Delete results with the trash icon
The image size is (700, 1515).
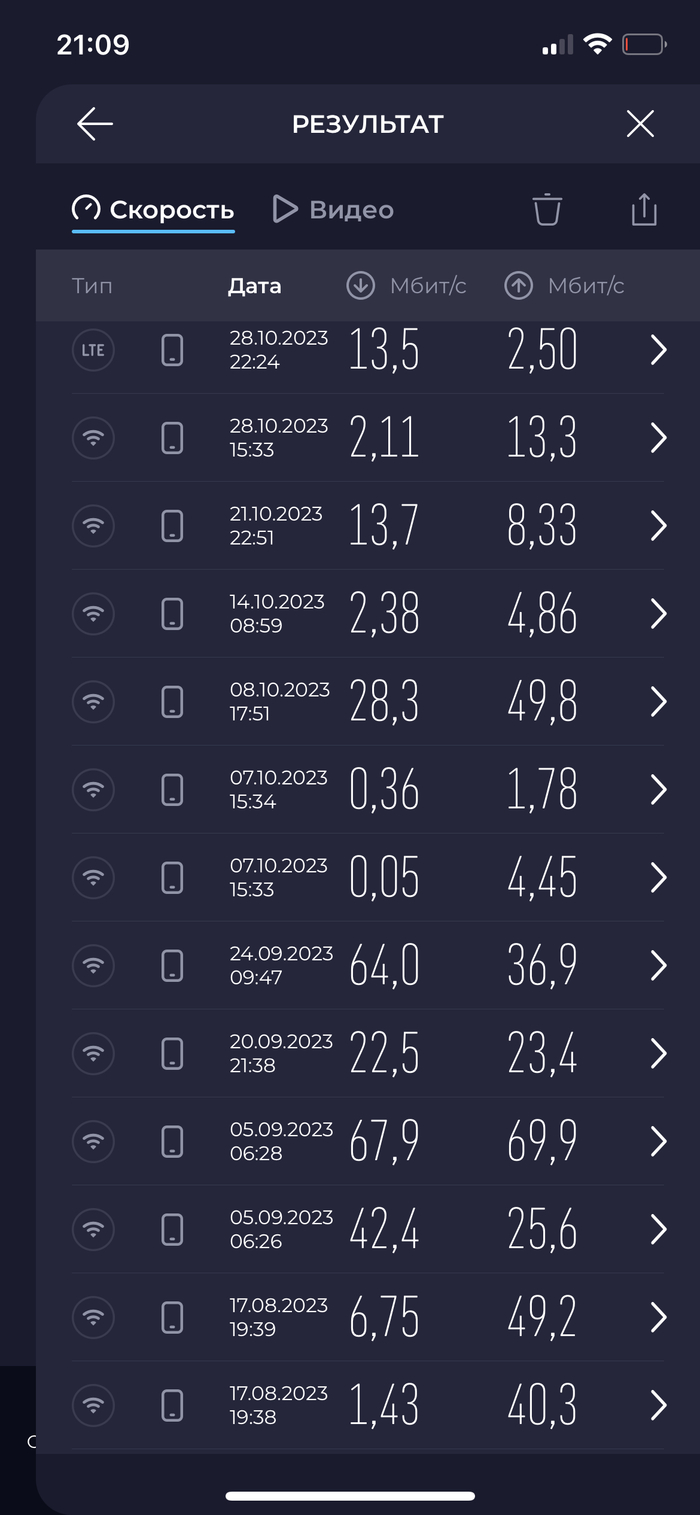coord(547,210)
